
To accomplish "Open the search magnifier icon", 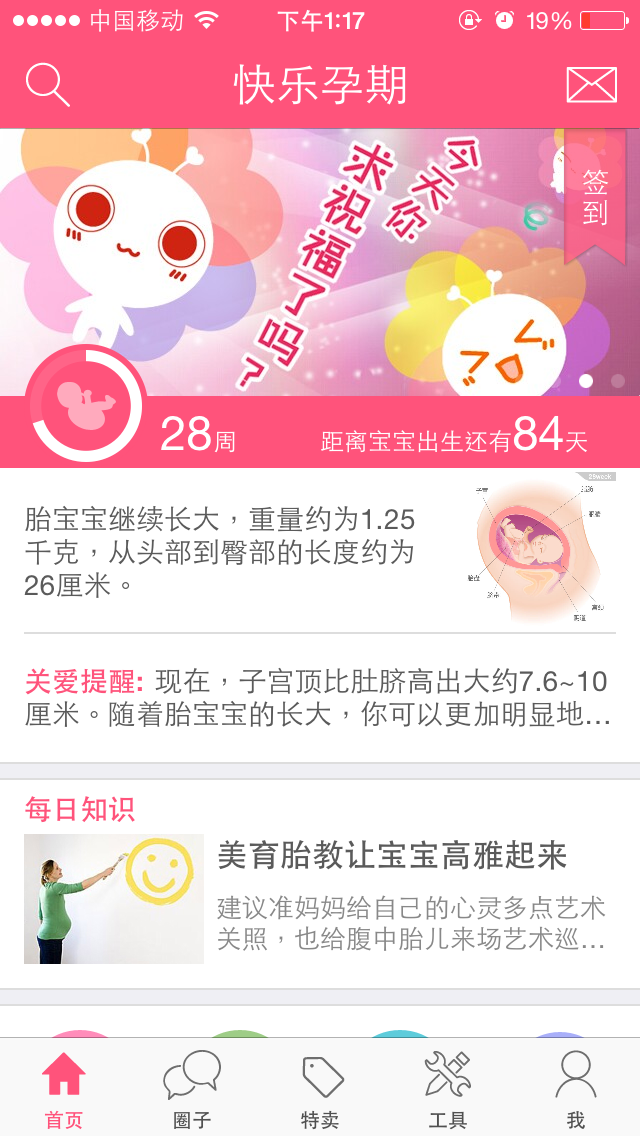I will pyautogui.click(x=47, y=85).
